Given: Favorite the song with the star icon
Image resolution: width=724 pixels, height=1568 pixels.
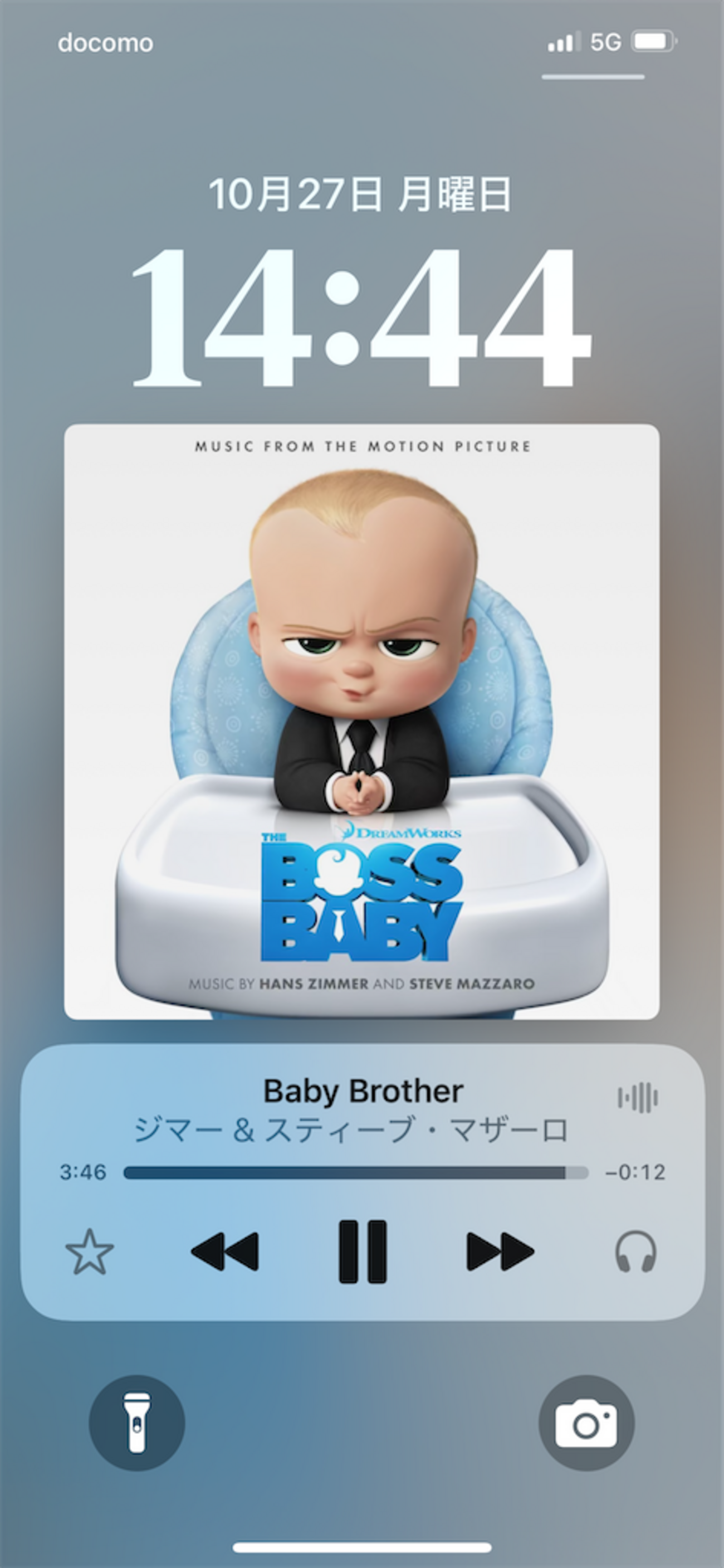Looking at the screenshot, I should (x=90, y=1252).
